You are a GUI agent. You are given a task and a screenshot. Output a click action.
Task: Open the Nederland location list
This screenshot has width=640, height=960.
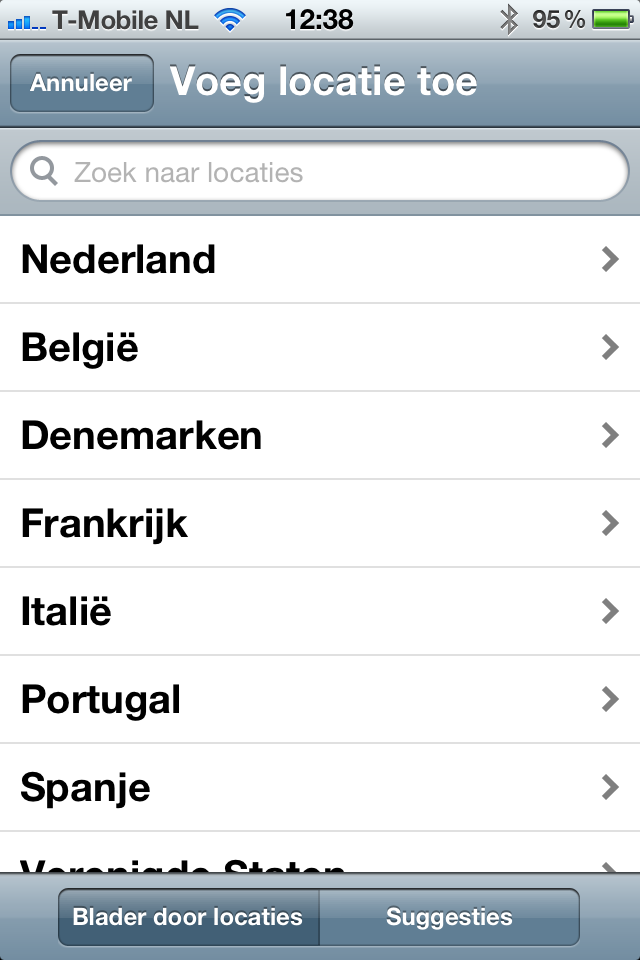click(320, 260)
